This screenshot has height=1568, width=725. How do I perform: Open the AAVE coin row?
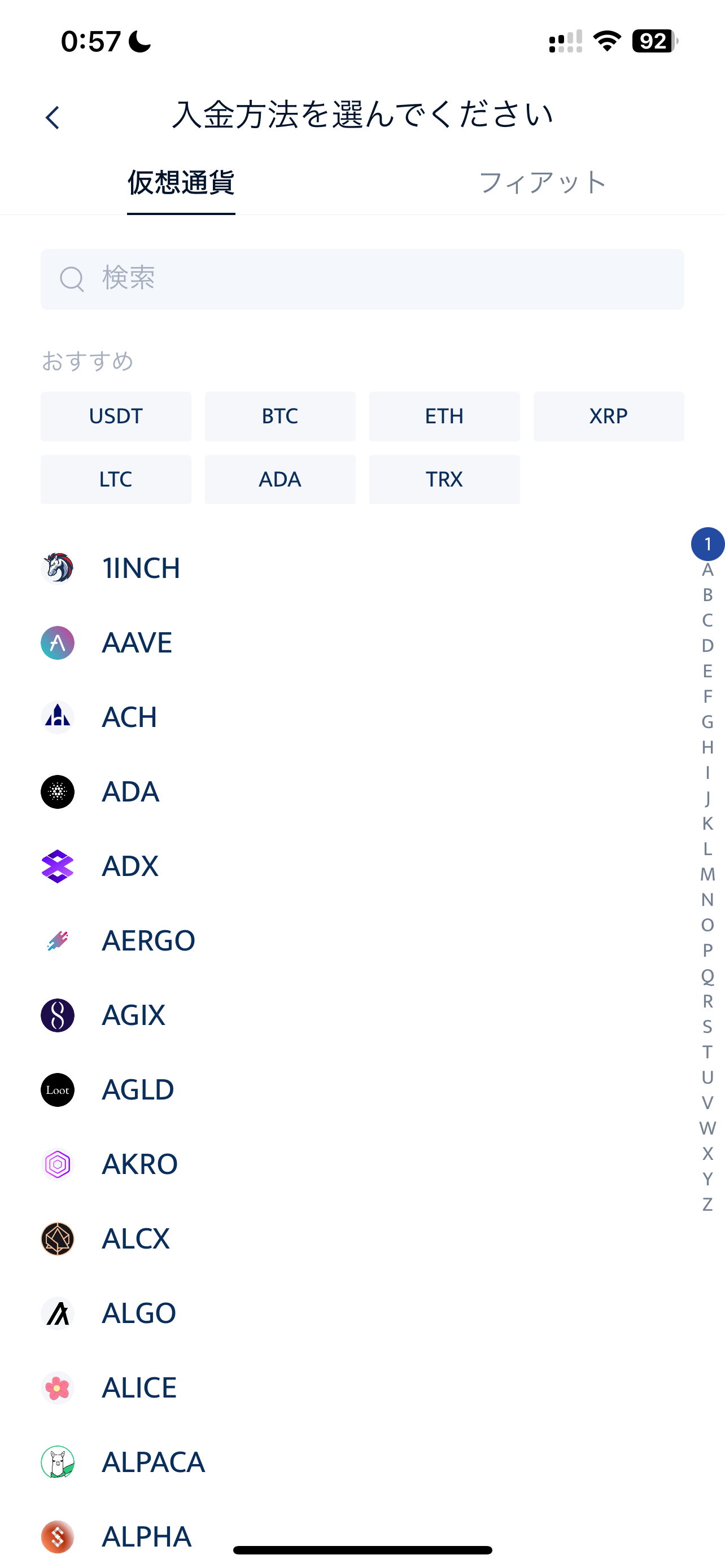(362, 643)
